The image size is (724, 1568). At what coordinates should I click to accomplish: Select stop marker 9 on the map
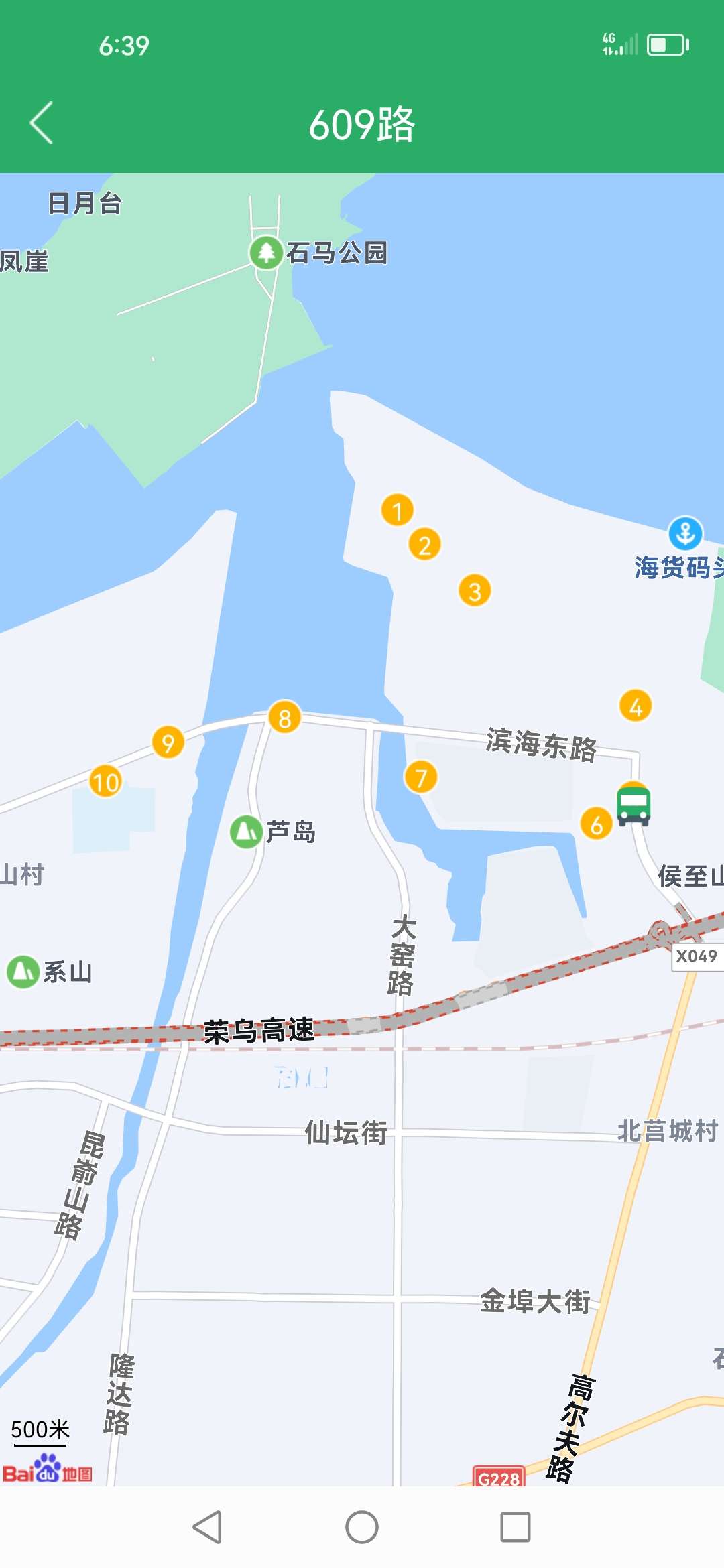(x=168, y=742)
